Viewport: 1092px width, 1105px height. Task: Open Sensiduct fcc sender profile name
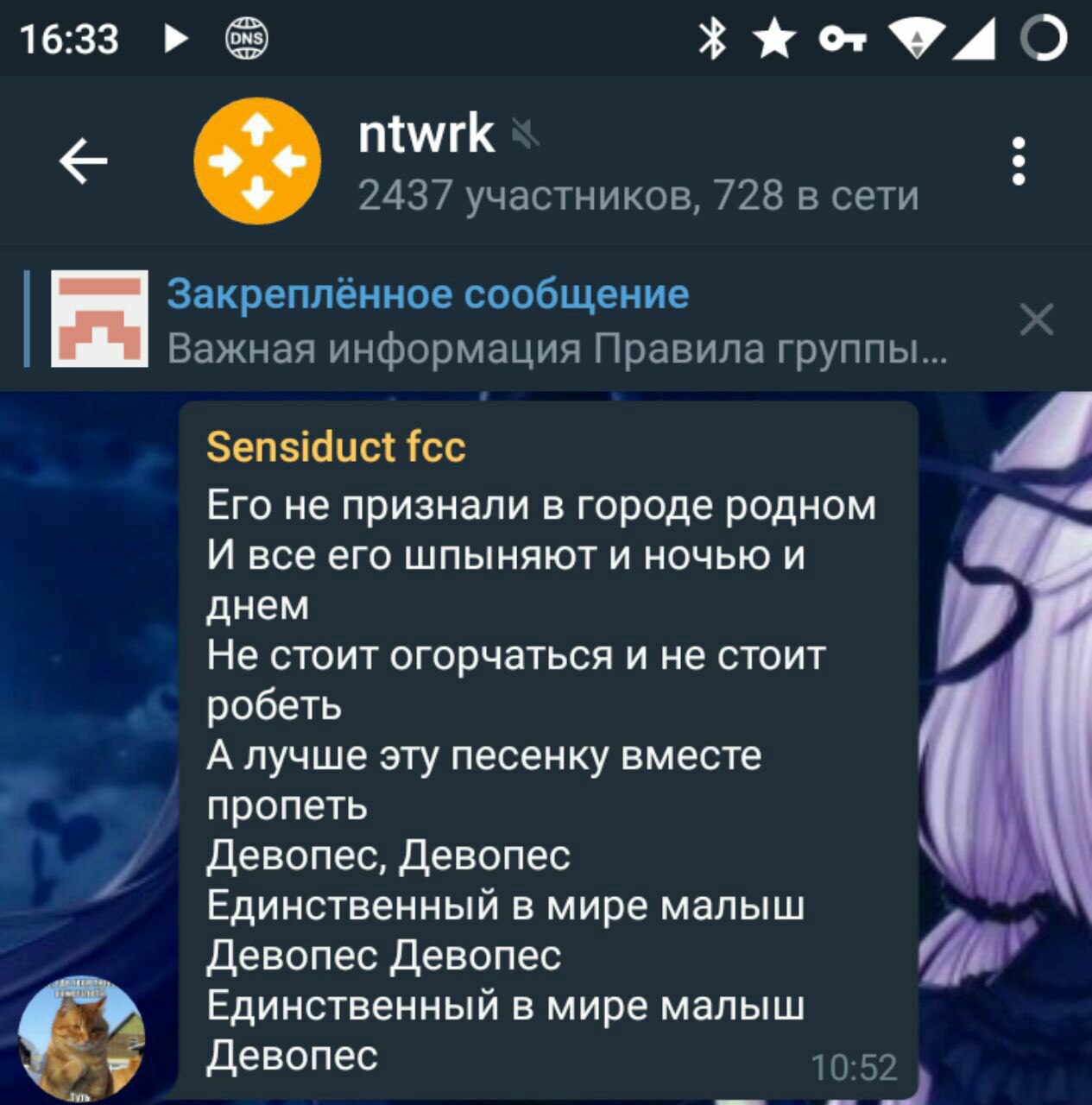(x=336, y=447)
